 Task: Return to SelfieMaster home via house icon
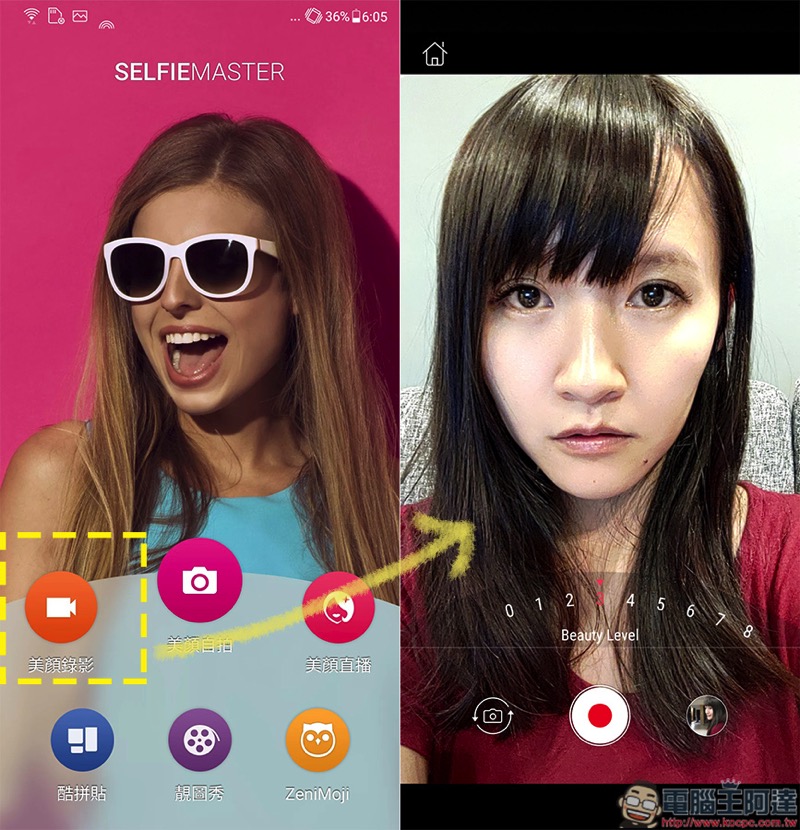point(434,54)
